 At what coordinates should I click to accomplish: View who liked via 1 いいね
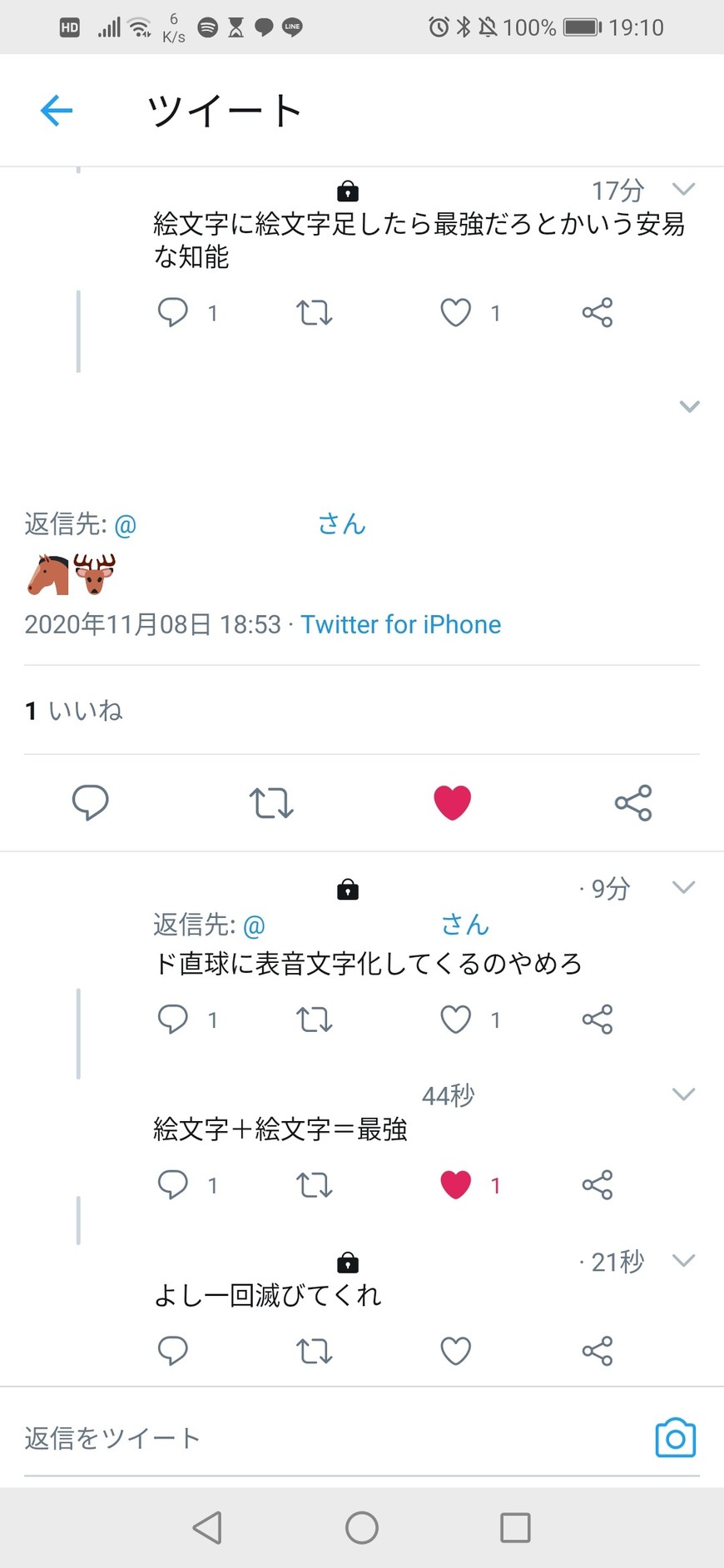74,711
